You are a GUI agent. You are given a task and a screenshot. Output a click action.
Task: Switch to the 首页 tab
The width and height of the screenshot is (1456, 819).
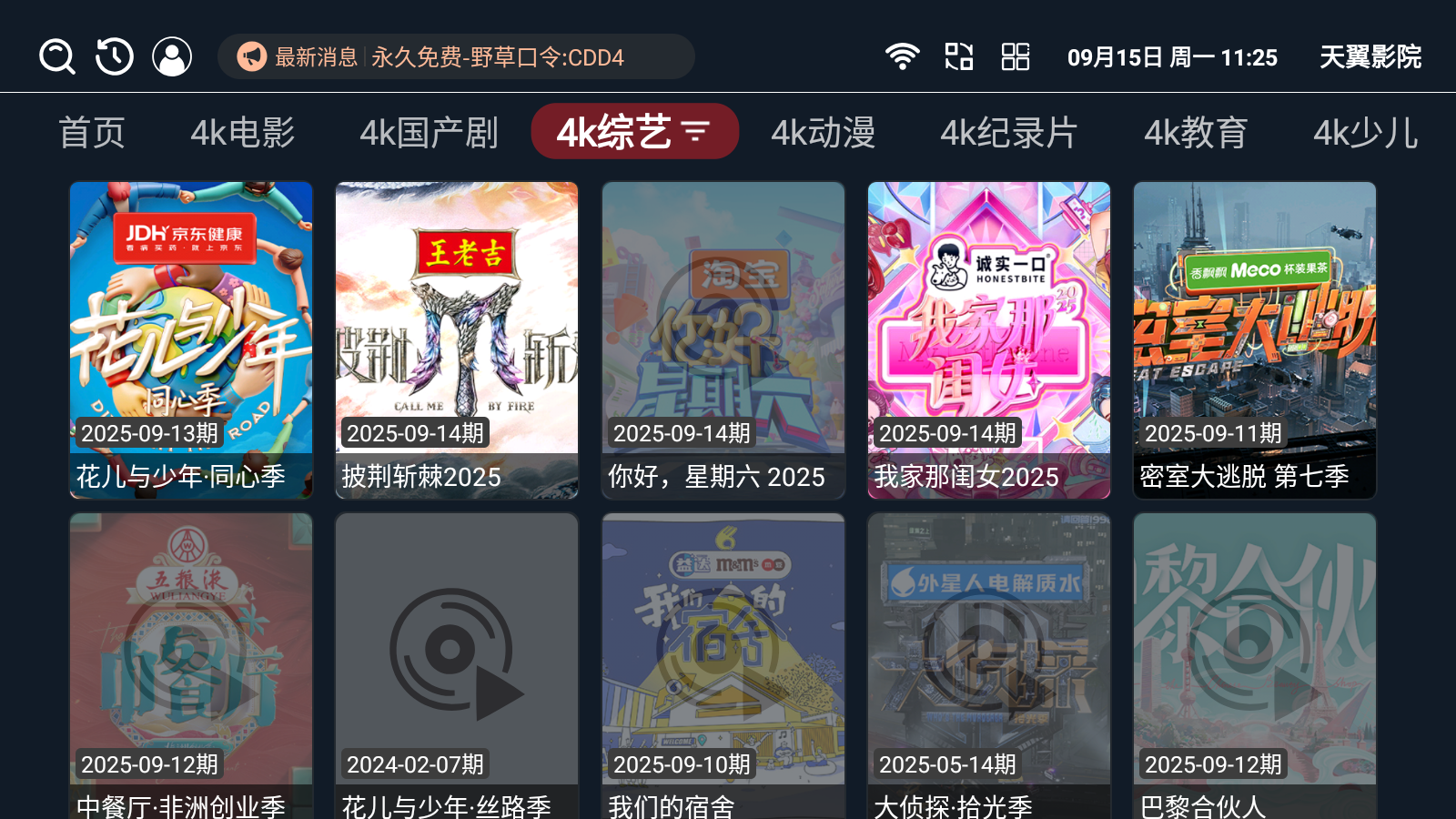(92, 133)
